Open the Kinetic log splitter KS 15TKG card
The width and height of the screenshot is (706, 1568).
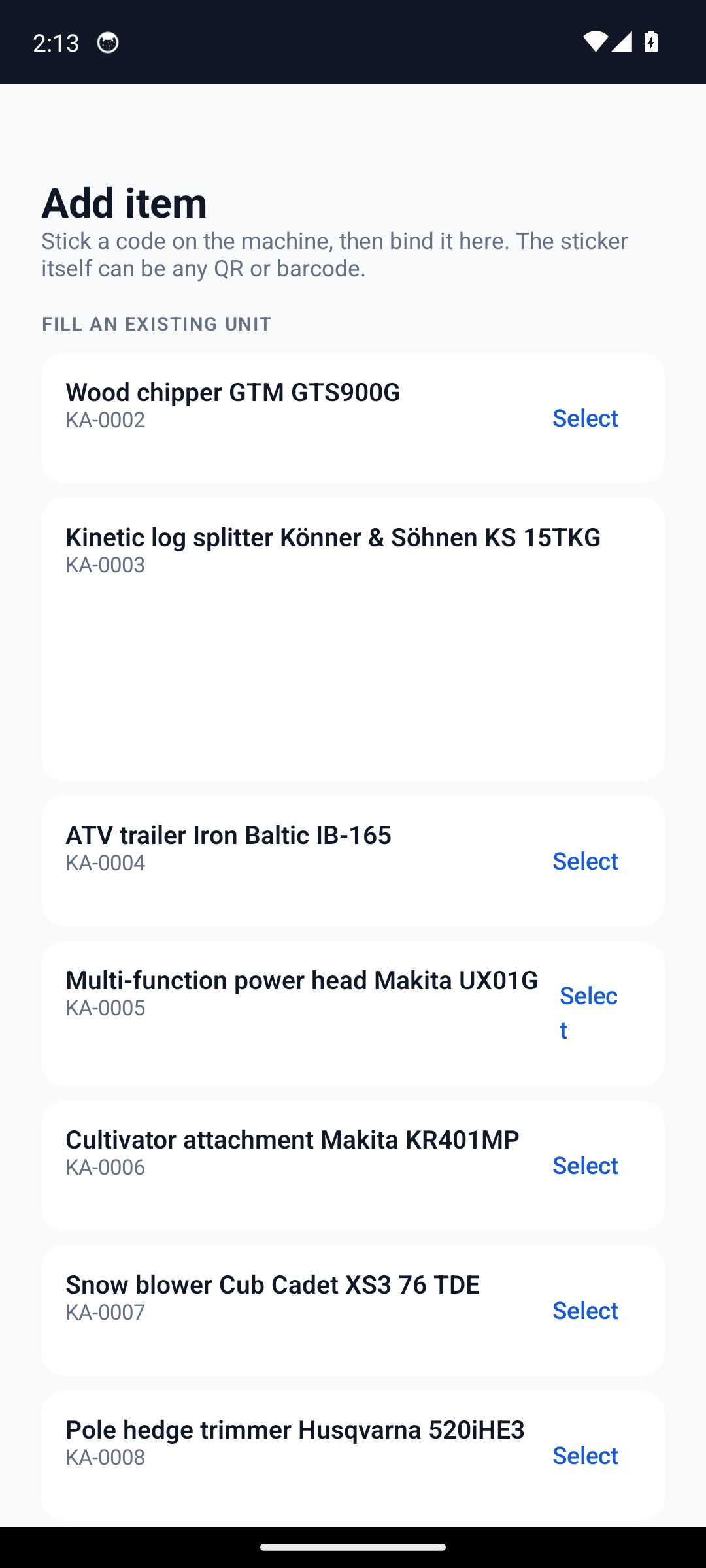coord(353,640)
